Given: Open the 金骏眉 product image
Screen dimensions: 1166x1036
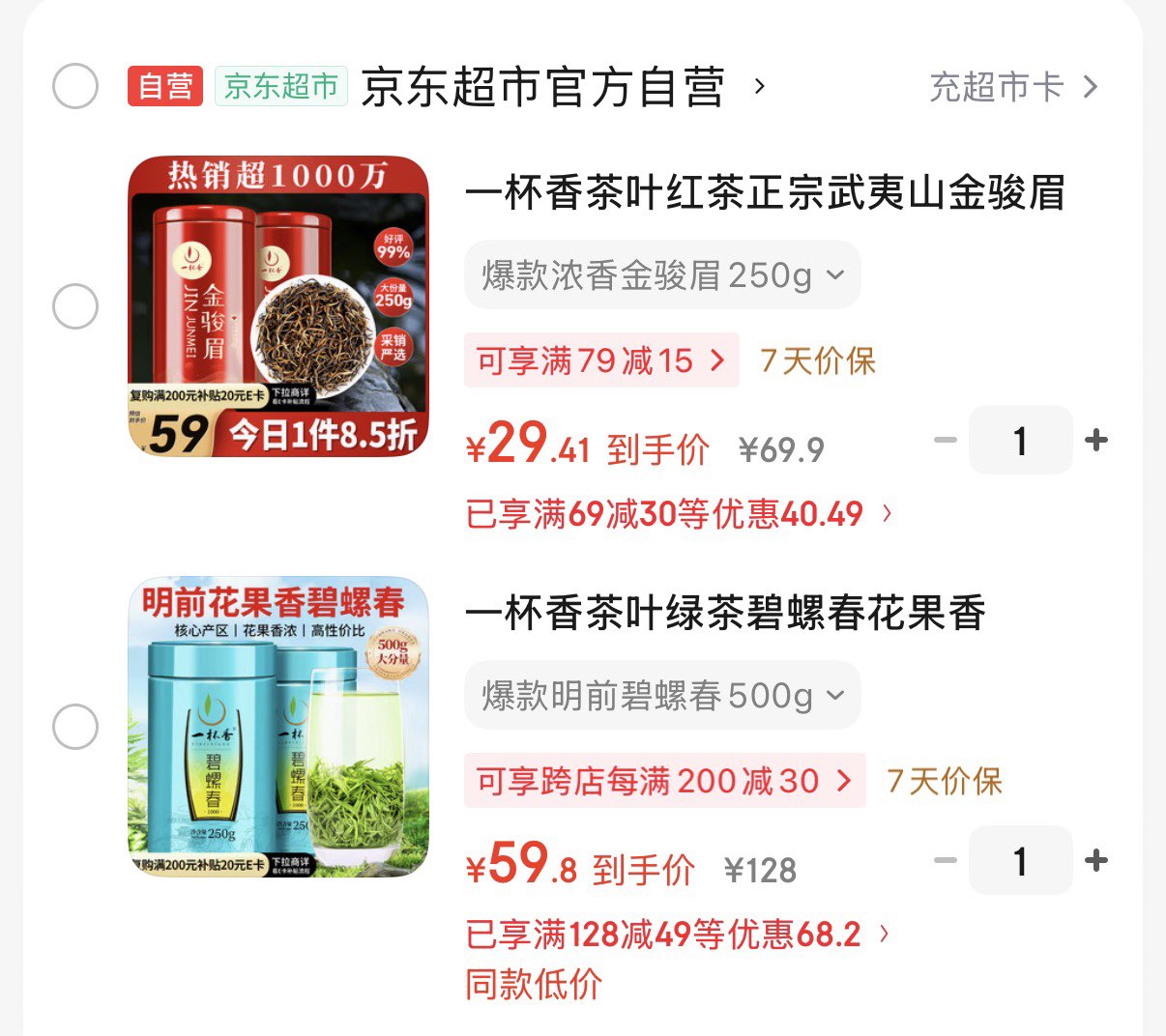Looking at the screenshot, I should tap(278, 305).
